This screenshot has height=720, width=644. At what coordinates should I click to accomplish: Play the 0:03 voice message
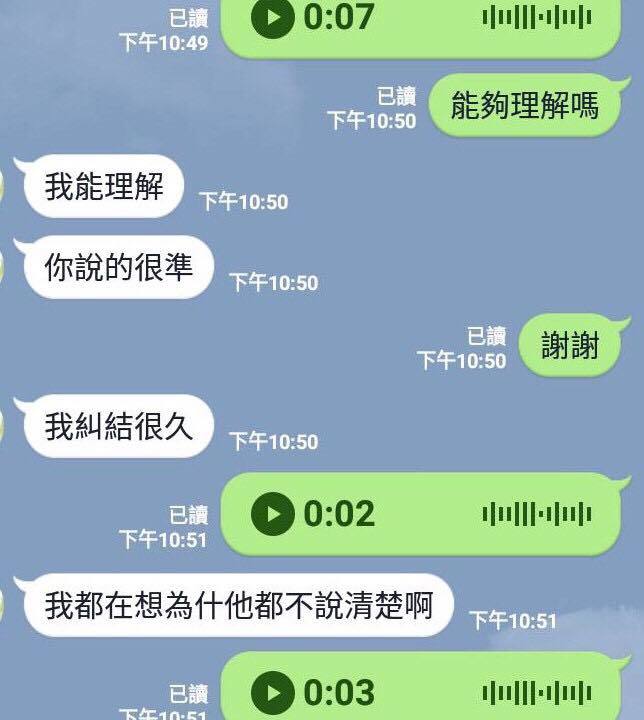tap(272, 693)
